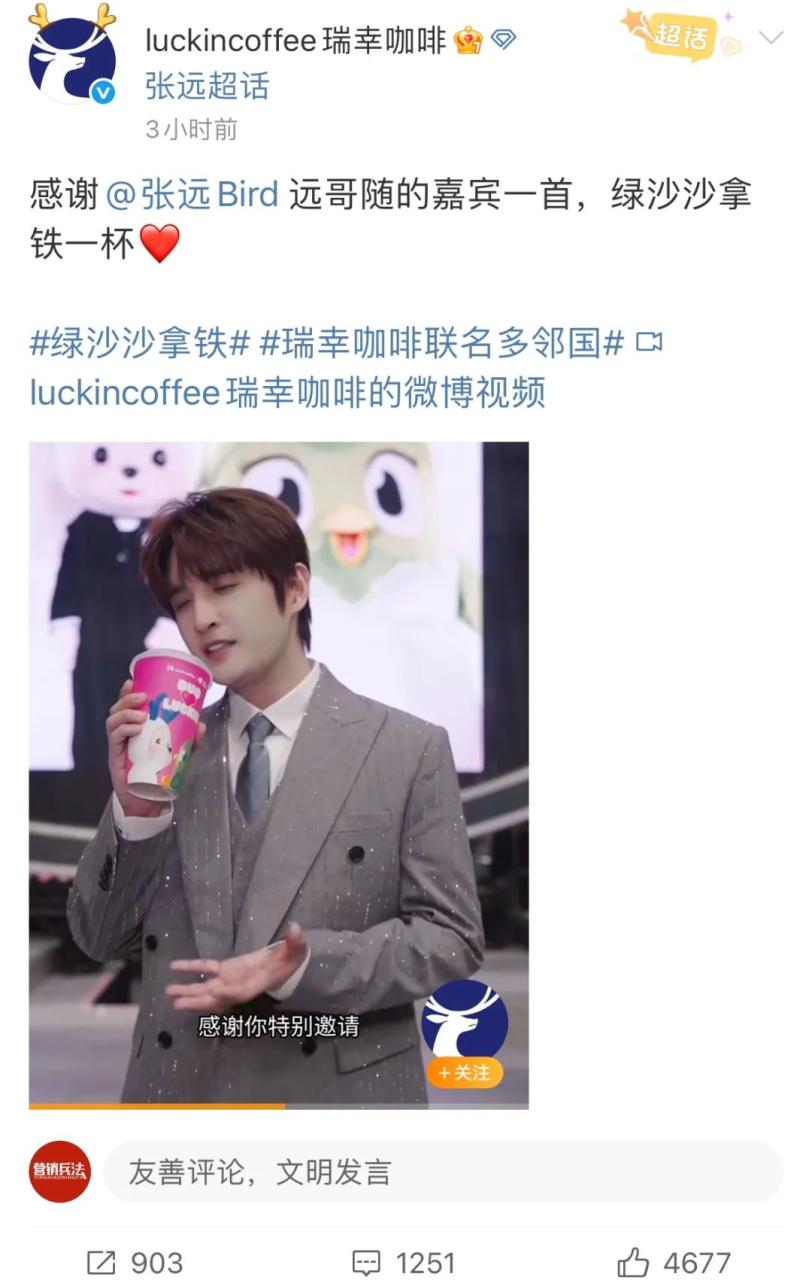Open the luckincoffee瑞幸咖啡的微博视频 link
This screenshot has width=812, height=1280.
point(288,393)
